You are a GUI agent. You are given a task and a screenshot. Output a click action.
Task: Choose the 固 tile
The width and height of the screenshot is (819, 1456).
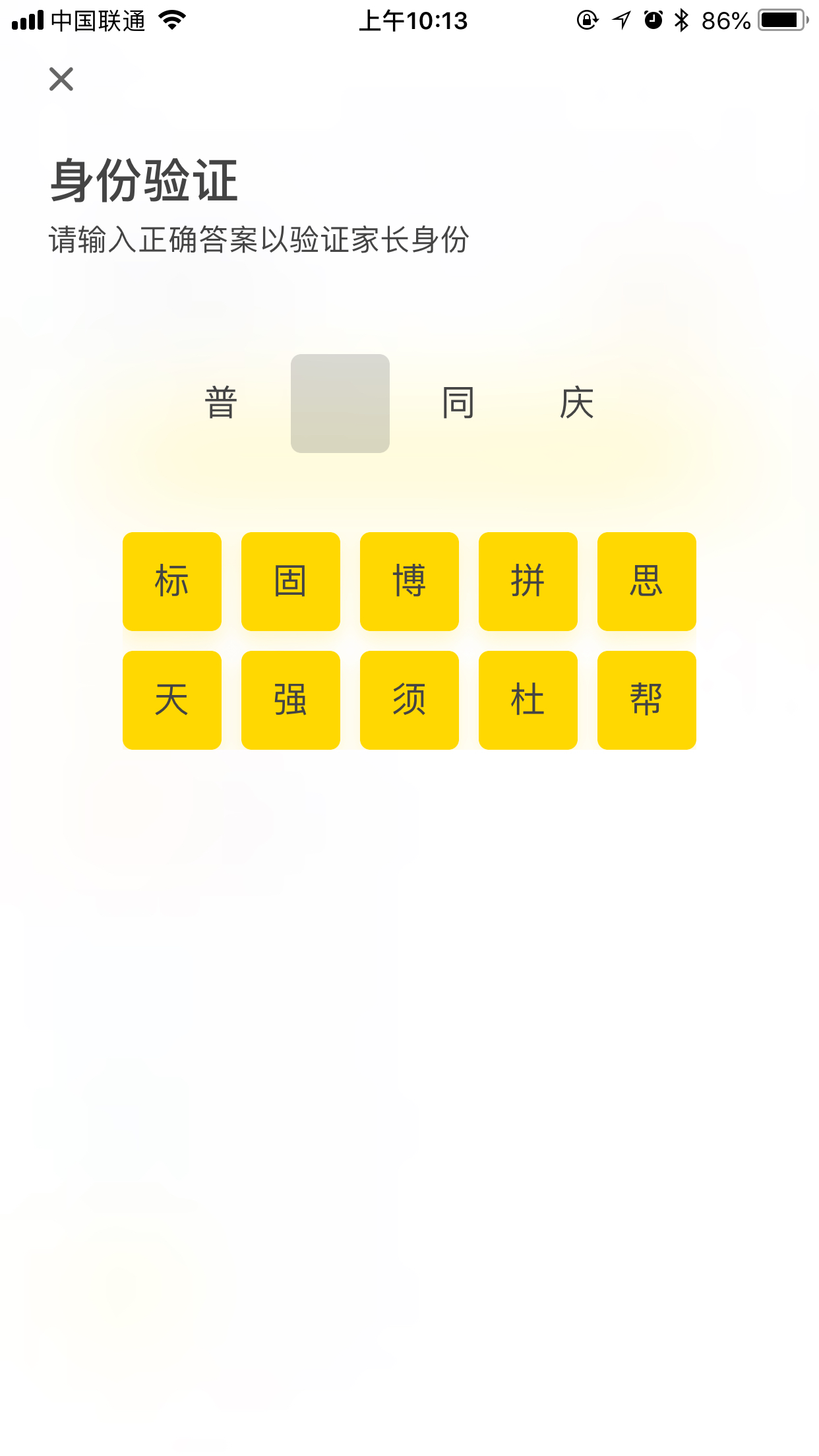coord(291,582)
